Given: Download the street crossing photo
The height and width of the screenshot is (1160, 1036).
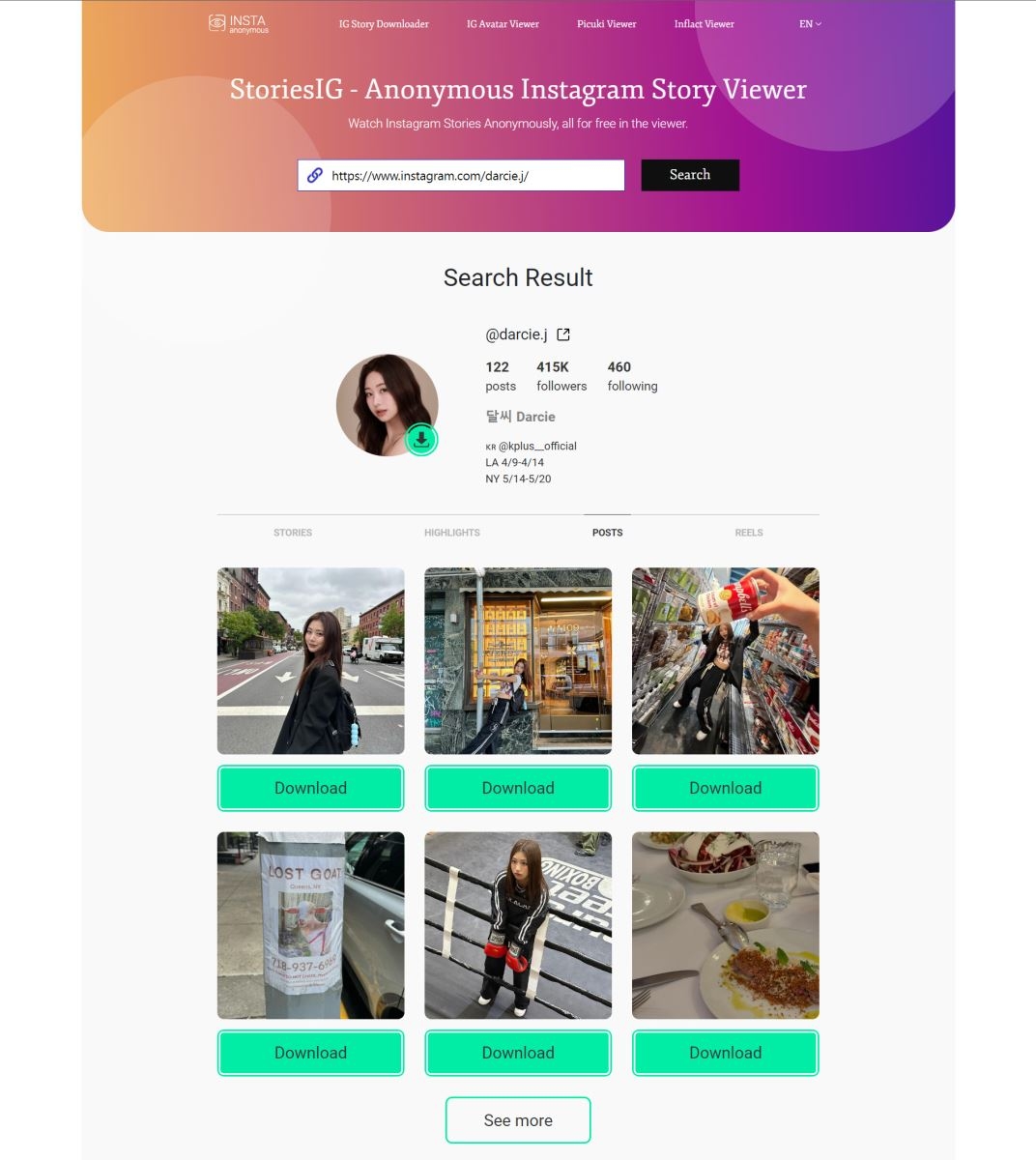Looking at the screenshot, I should click(x=310, y=788).
